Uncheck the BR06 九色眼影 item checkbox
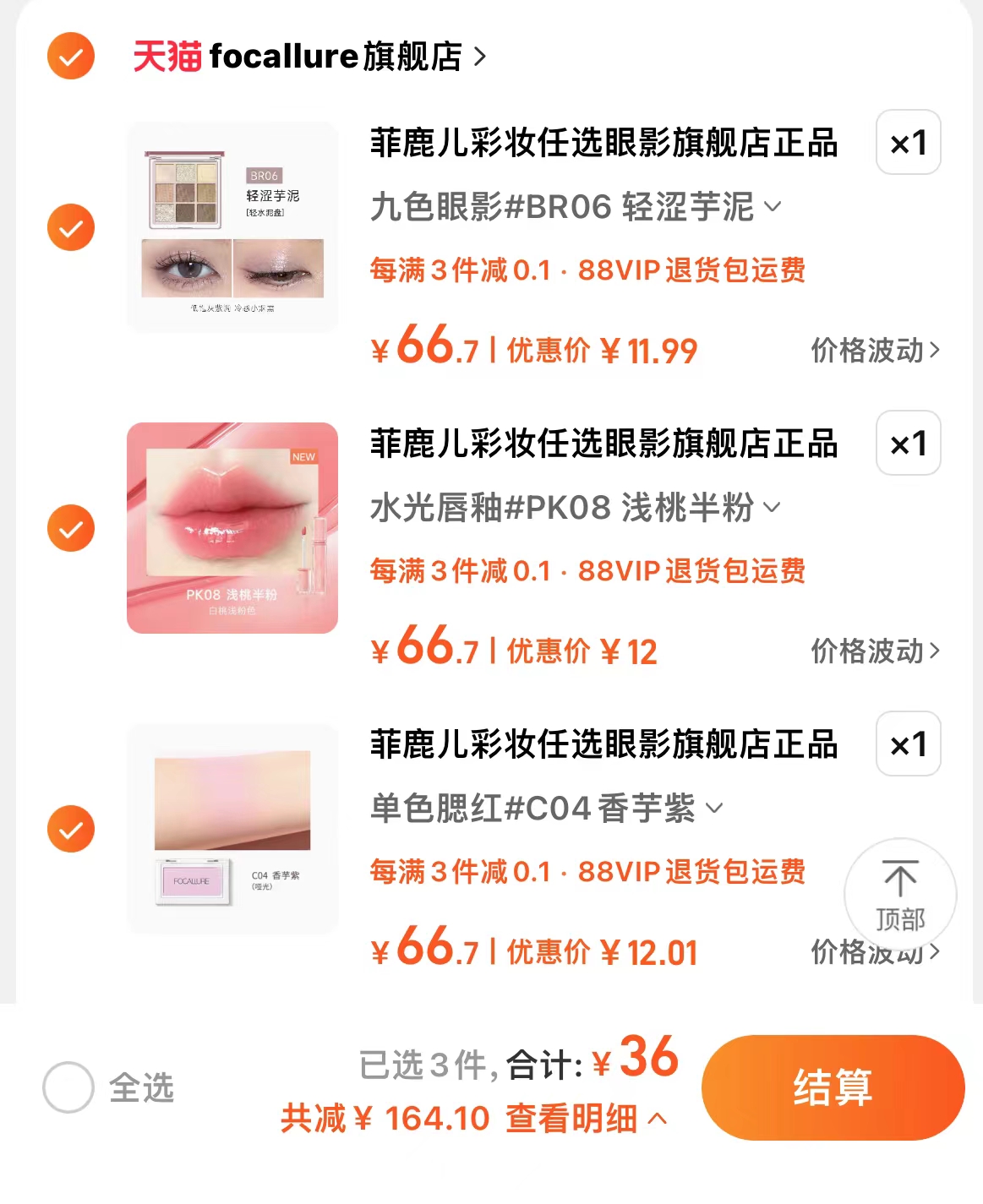 point(70,227)
